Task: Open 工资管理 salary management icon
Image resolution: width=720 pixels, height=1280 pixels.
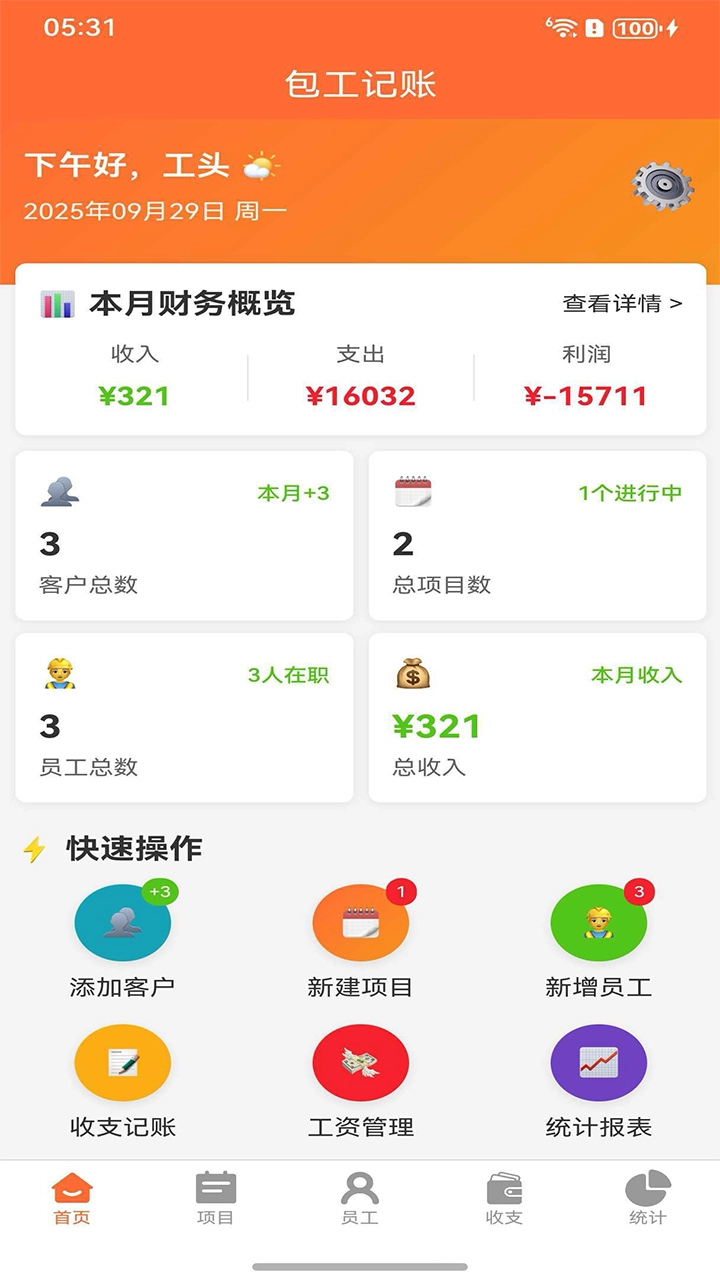Action: click(360, 1062)
